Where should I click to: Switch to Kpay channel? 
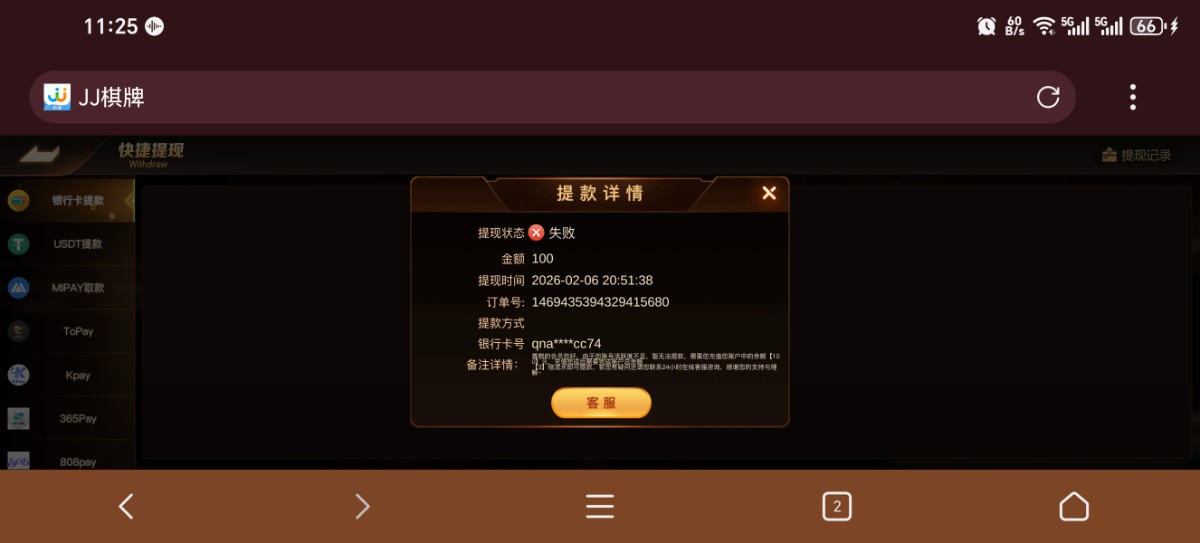pos(67,375)
